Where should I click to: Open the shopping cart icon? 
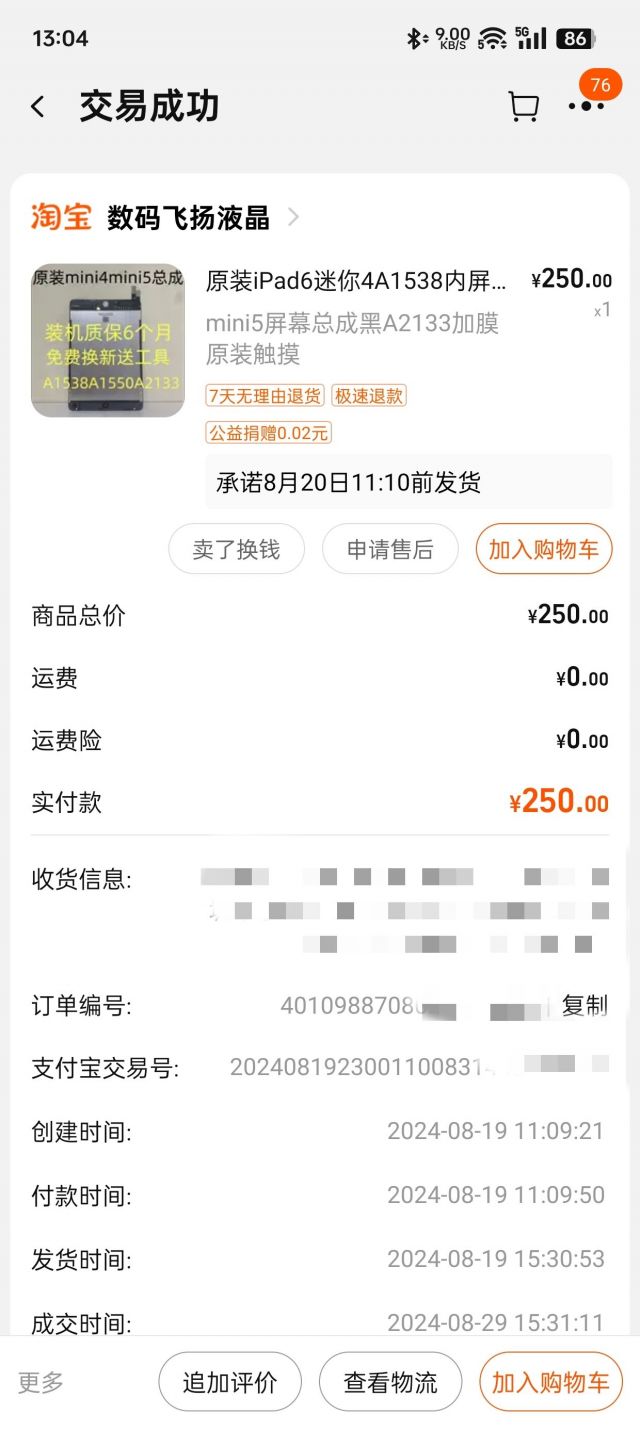point(523,107)
